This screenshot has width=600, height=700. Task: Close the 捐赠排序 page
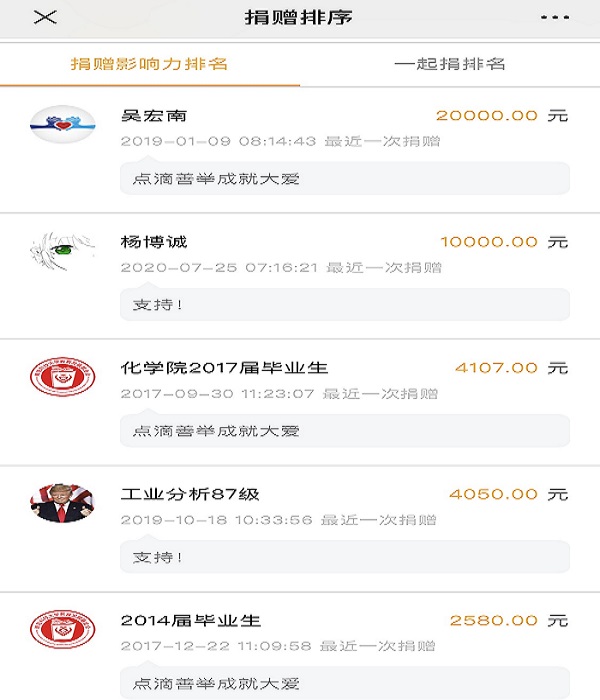[45, 18]
